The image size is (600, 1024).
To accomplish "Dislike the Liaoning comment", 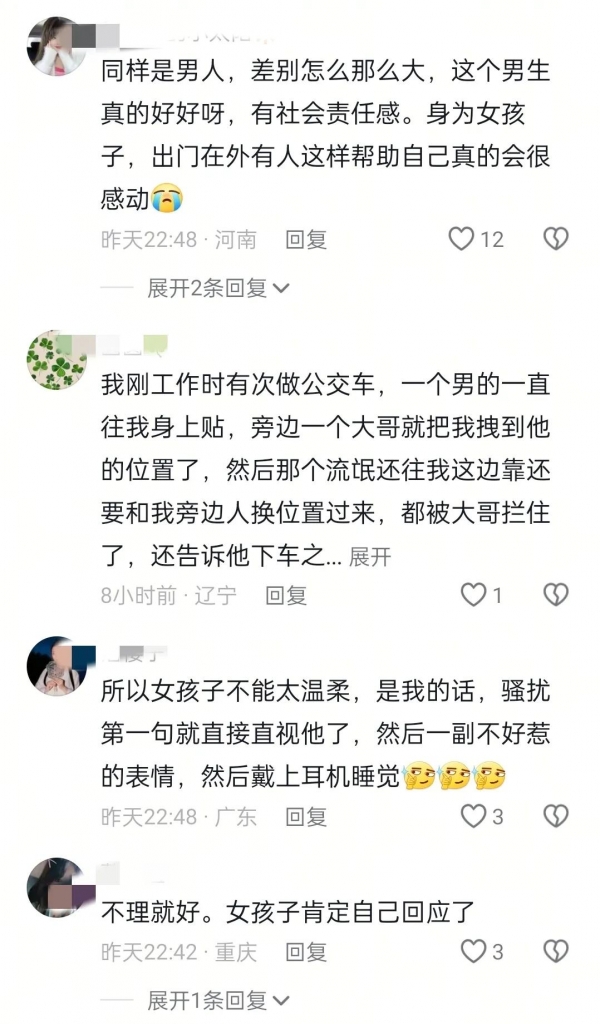I will [x=555, y=595].
